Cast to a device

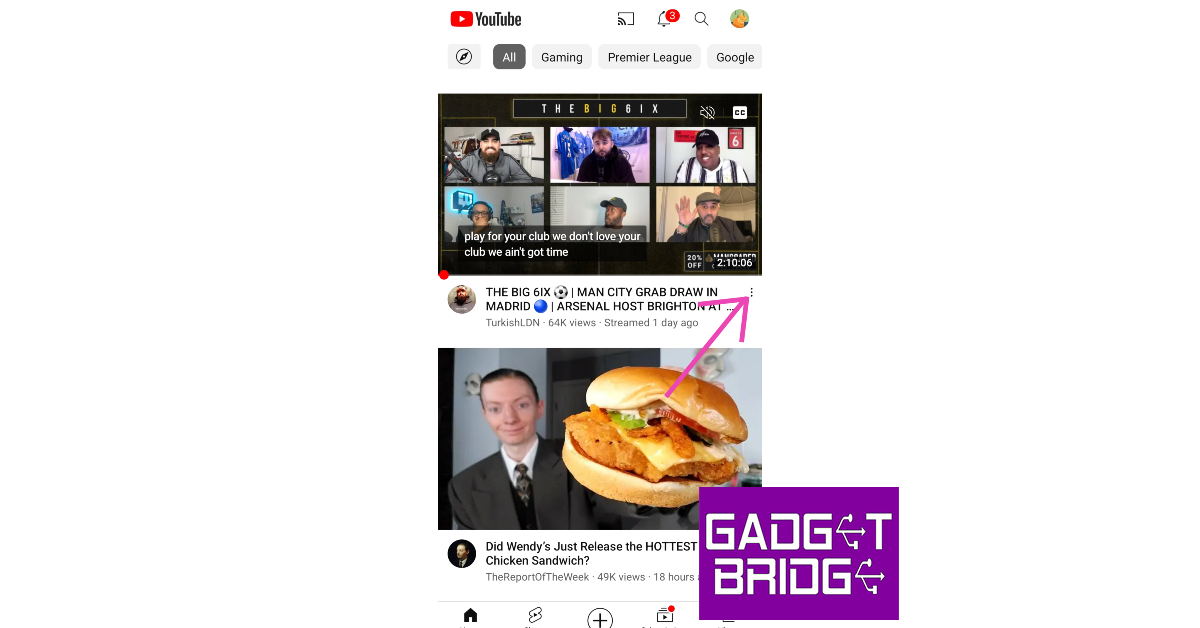pyautogui.click(x=626, y=19)
